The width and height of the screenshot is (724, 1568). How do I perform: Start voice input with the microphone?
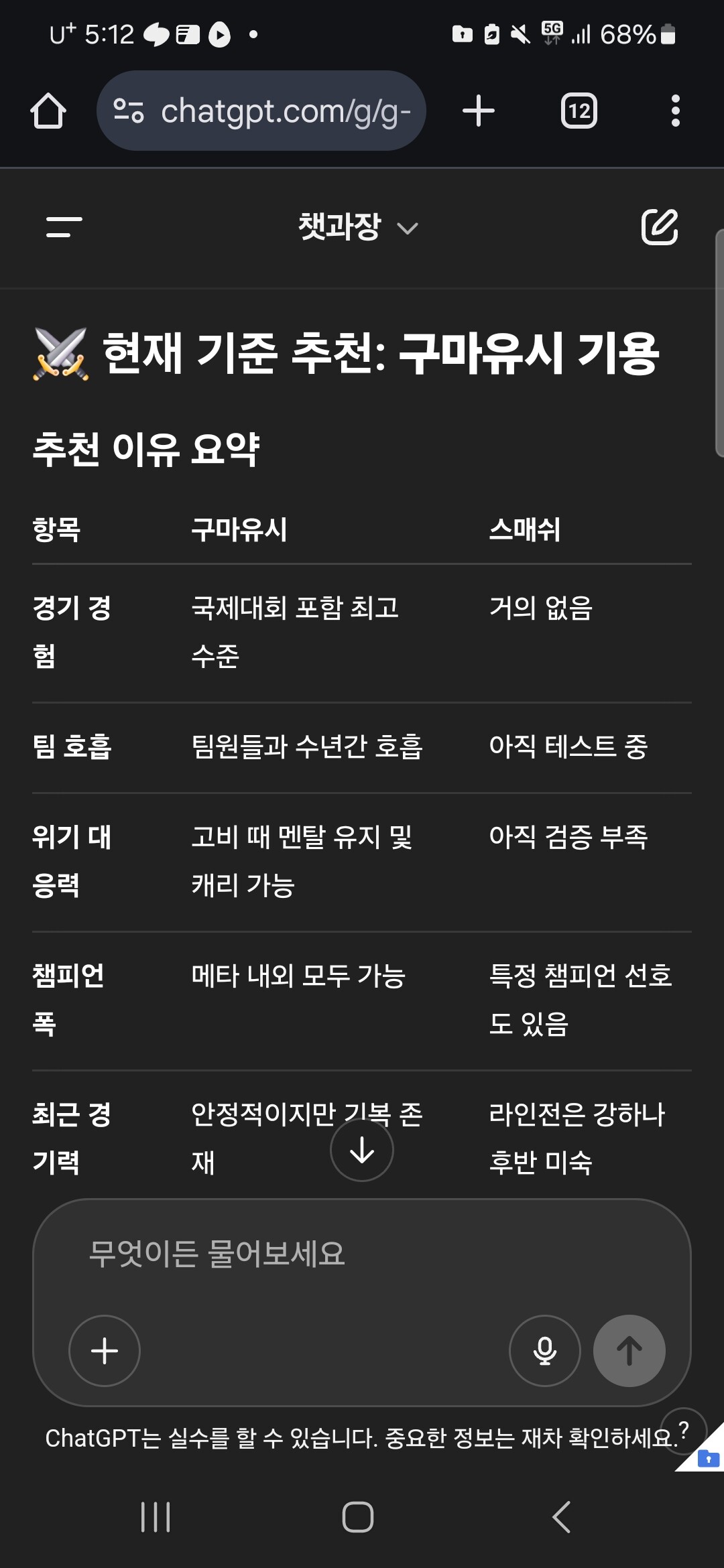544,1350
